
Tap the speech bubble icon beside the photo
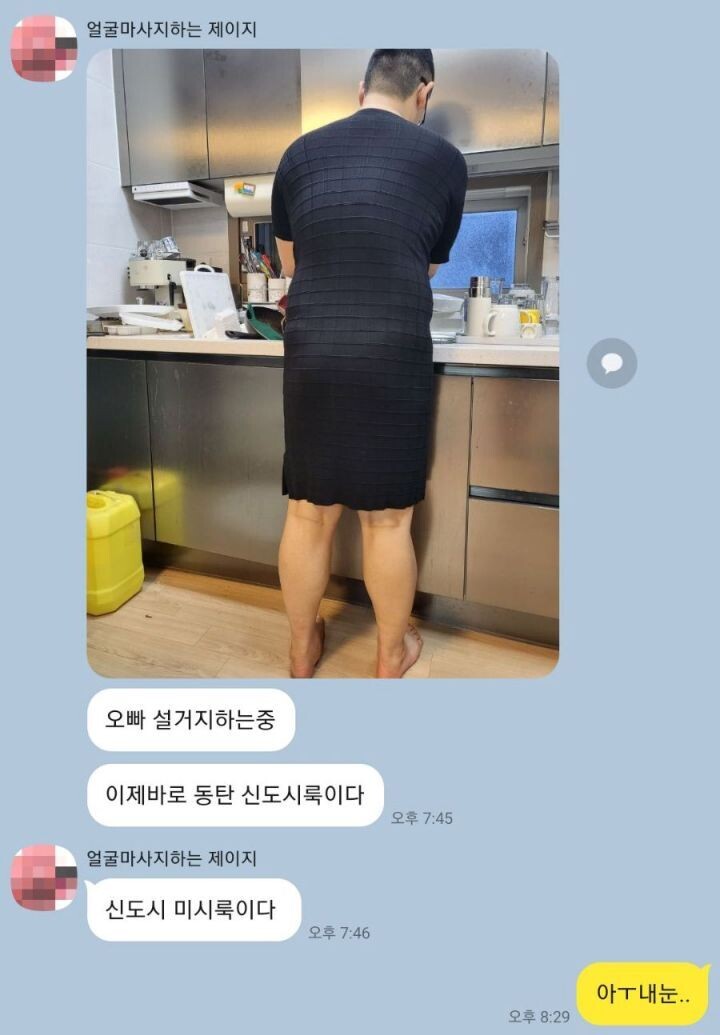pyautogui.click(x=611, y=363)
